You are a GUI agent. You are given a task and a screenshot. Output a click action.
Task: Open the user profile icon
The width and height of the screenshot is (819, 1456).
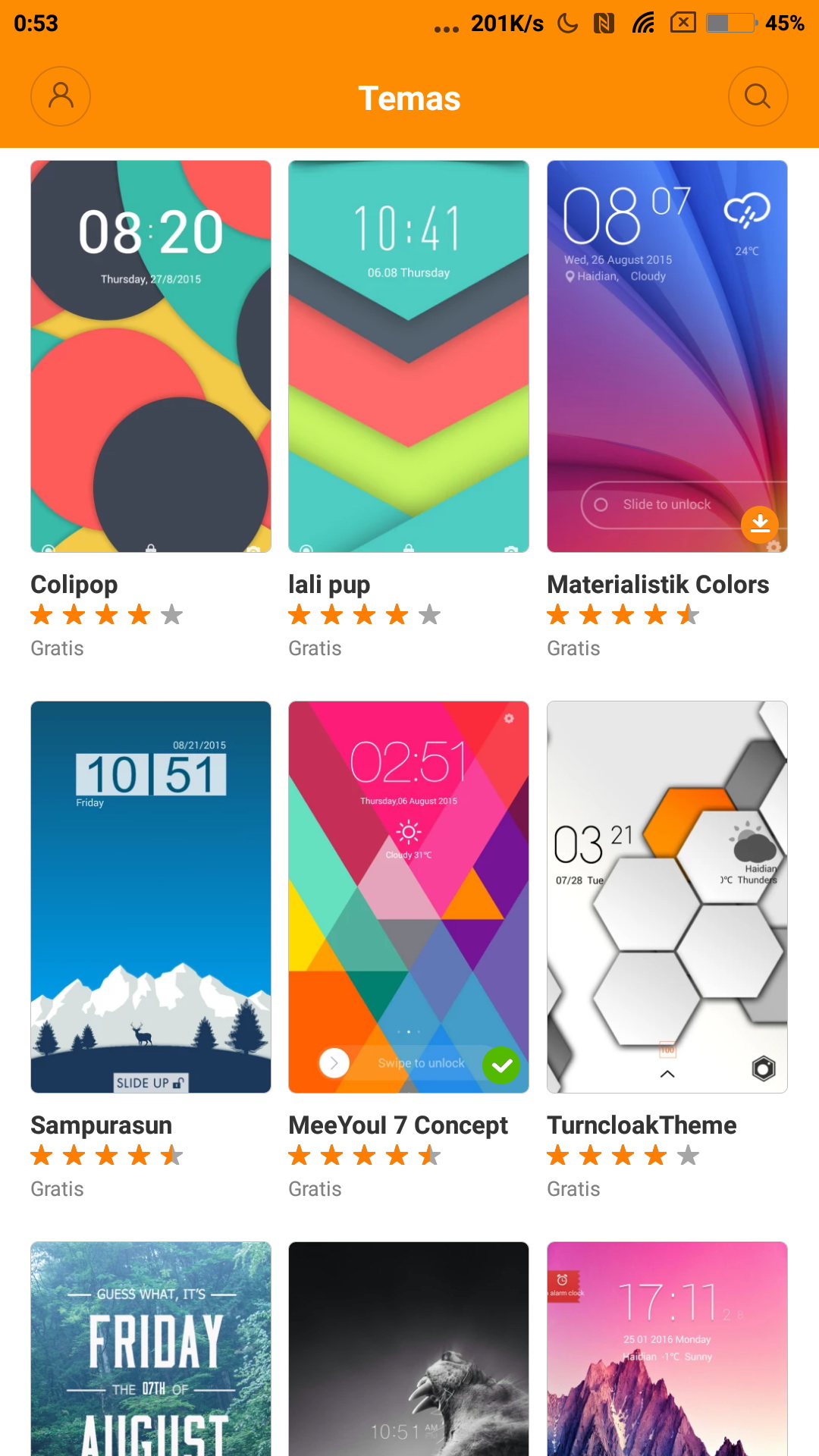point(61,96)
